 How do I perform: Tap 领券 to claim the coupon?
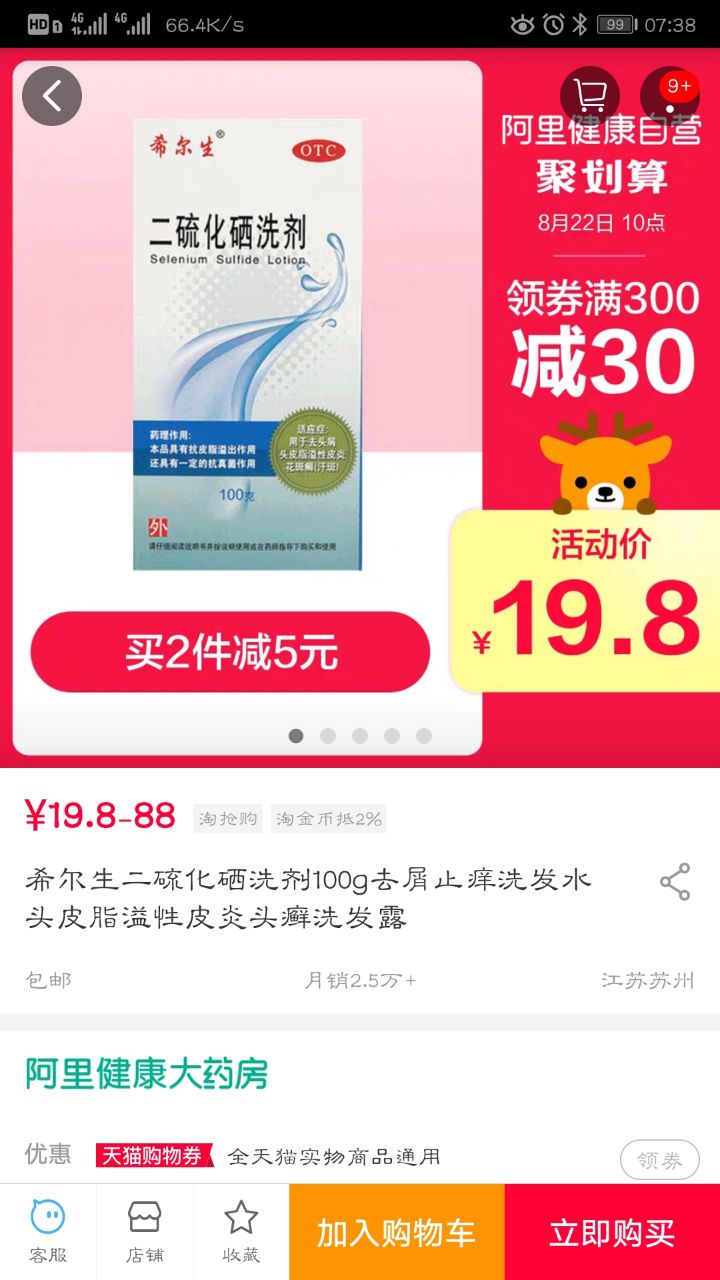(x=659, y=1160)
